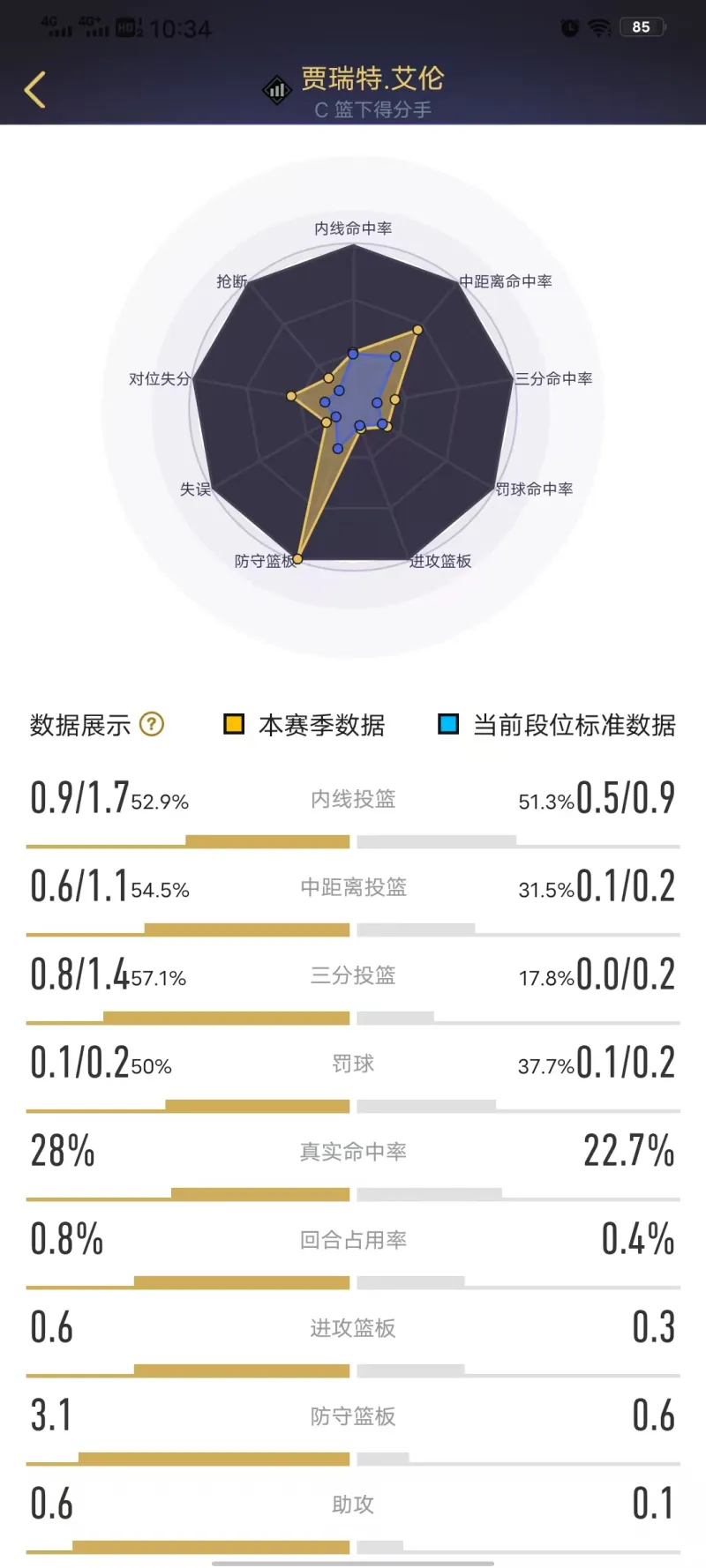Go back using the yellow arrow
The height and width of the screenshot is (1568, 706).
click(34, 90)
